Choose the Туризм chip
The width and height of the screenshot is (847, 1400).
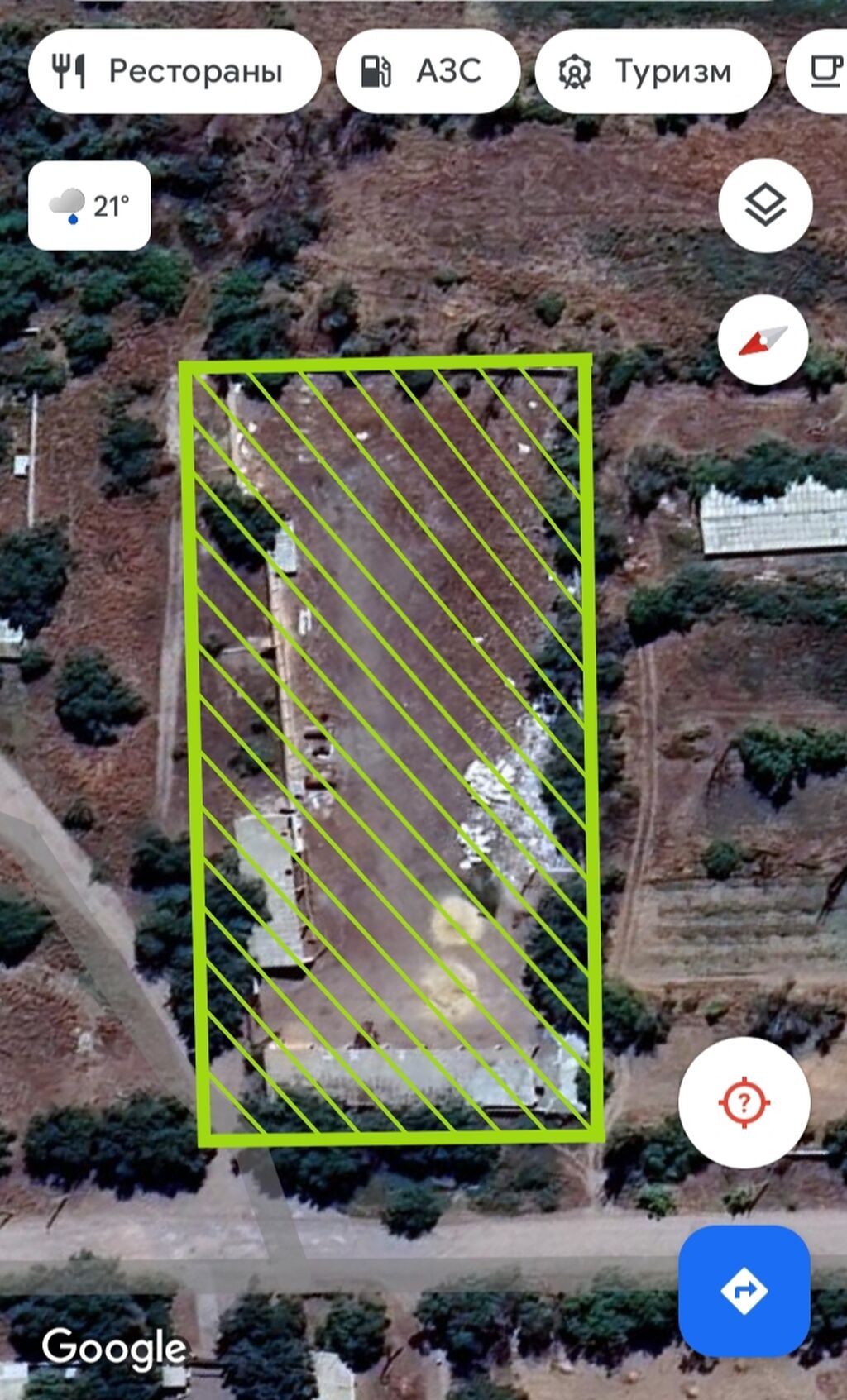(653, 71)
